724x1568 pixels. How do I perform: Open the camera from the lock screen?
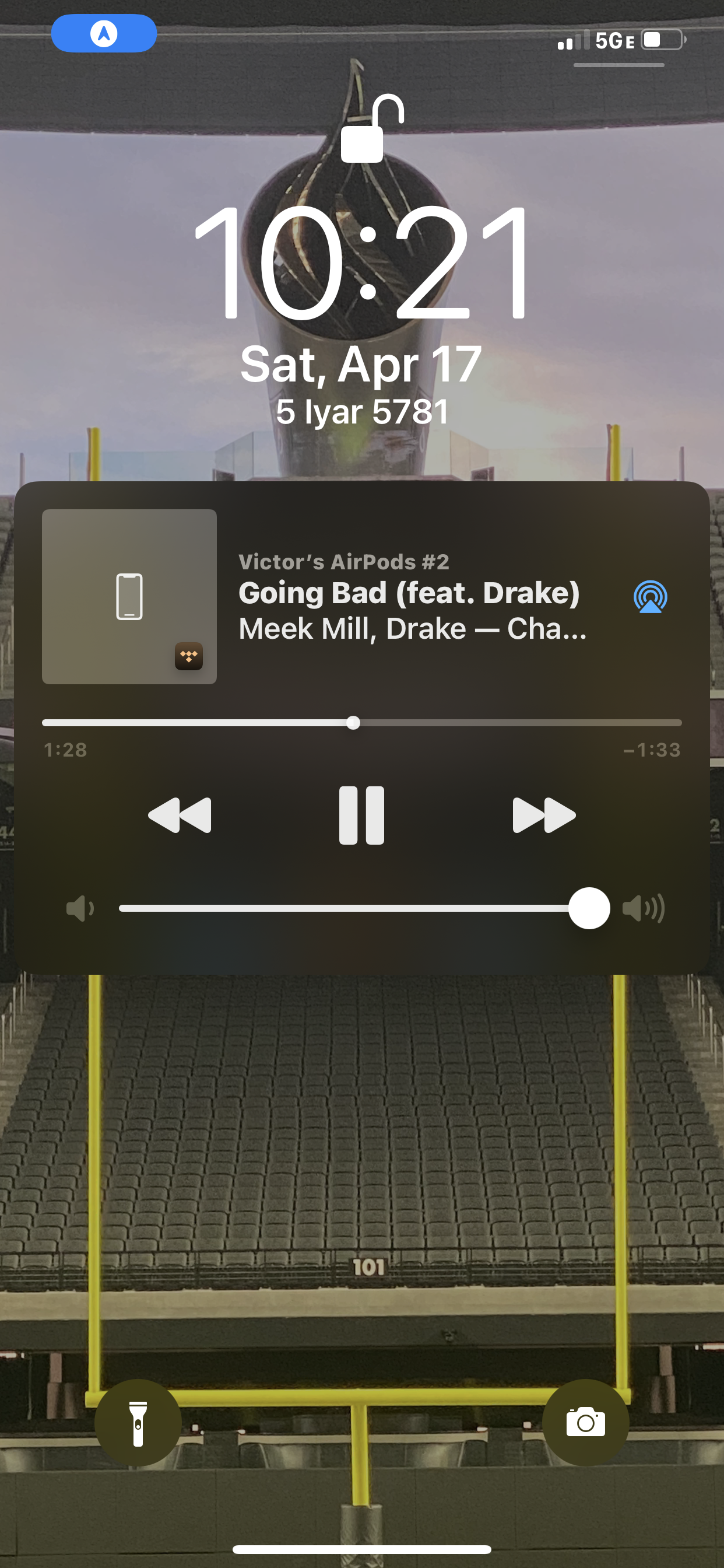point(585,1423)
